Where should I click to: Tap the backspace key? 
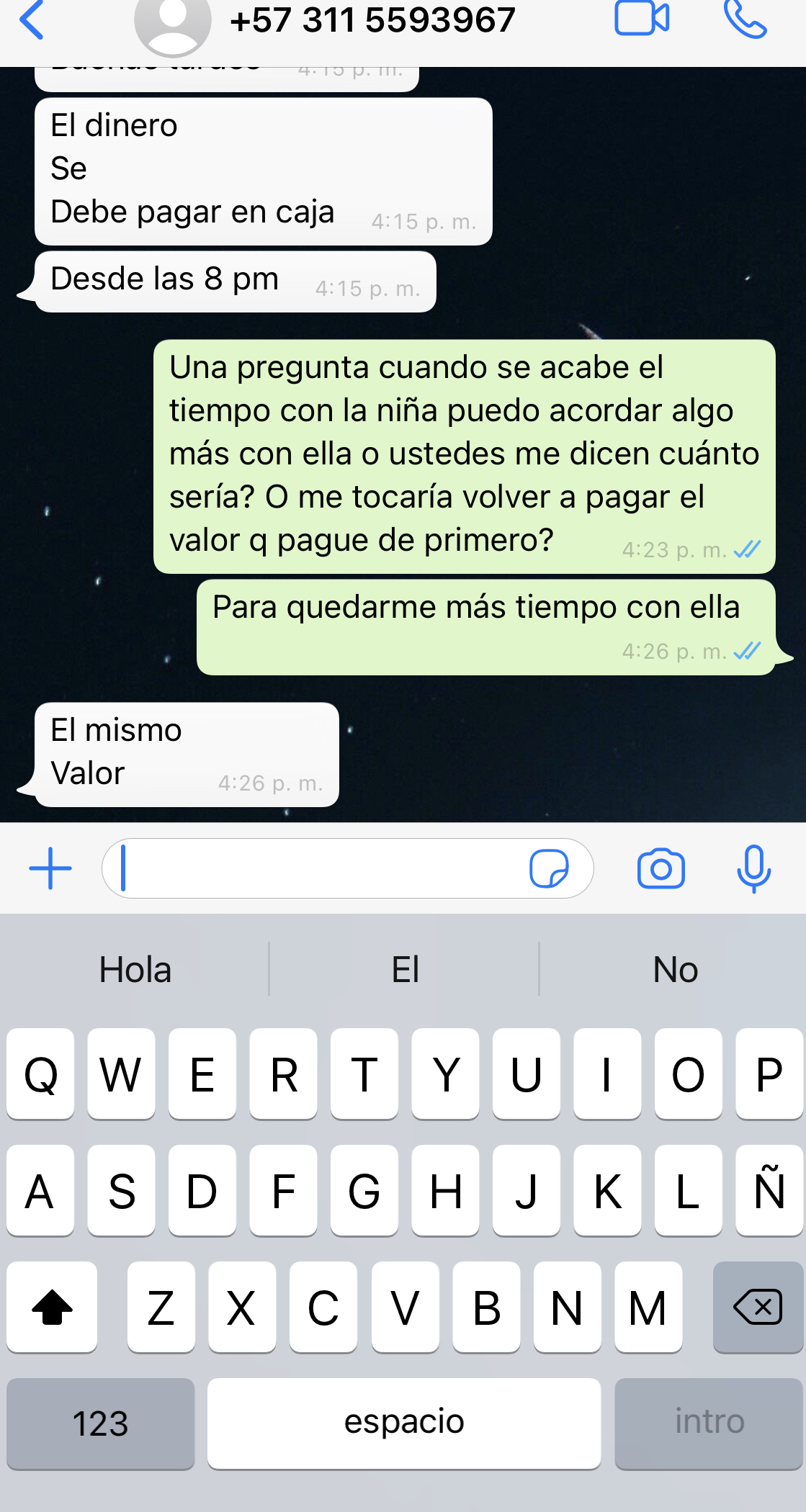(x=757, y=1307)
